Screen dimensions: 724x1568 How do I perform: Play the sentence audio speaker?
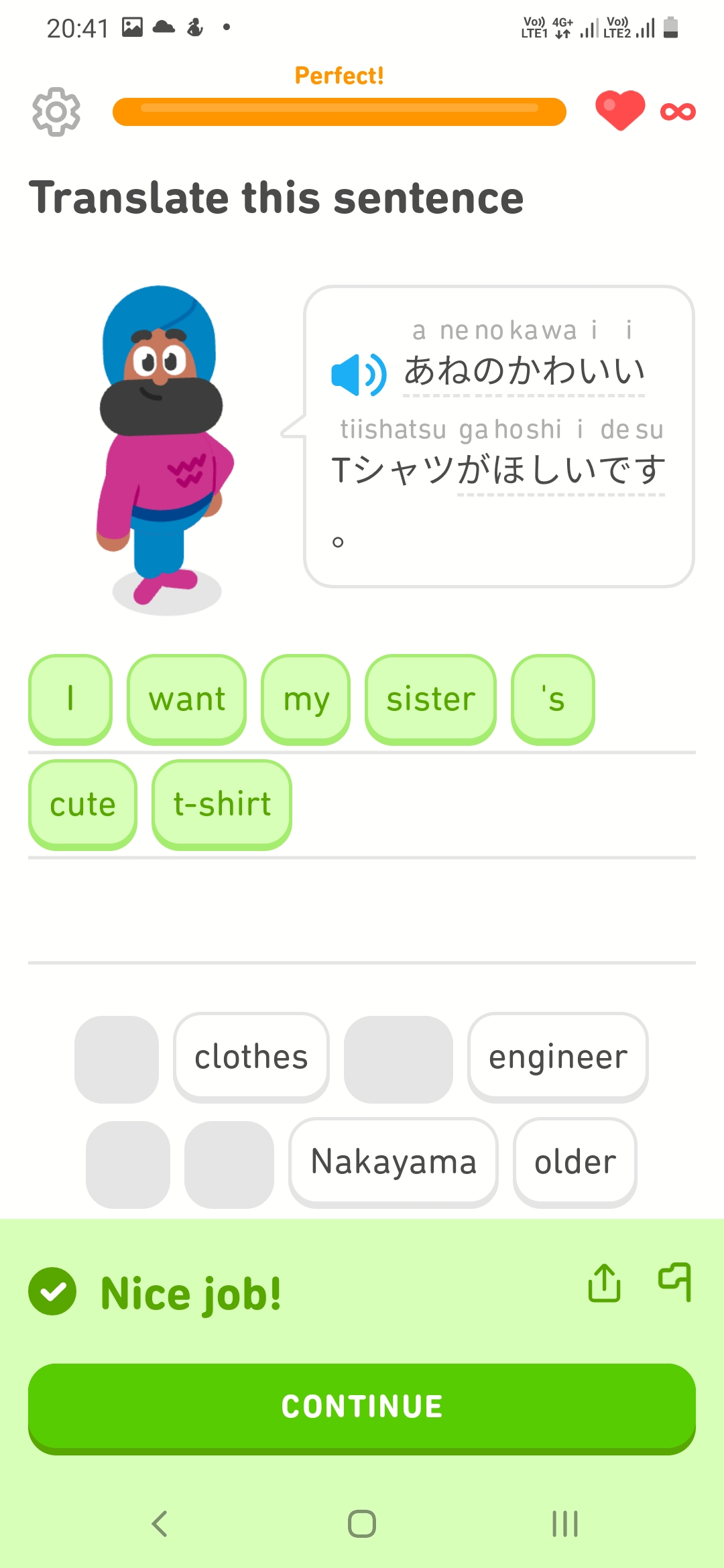(359, 375)
